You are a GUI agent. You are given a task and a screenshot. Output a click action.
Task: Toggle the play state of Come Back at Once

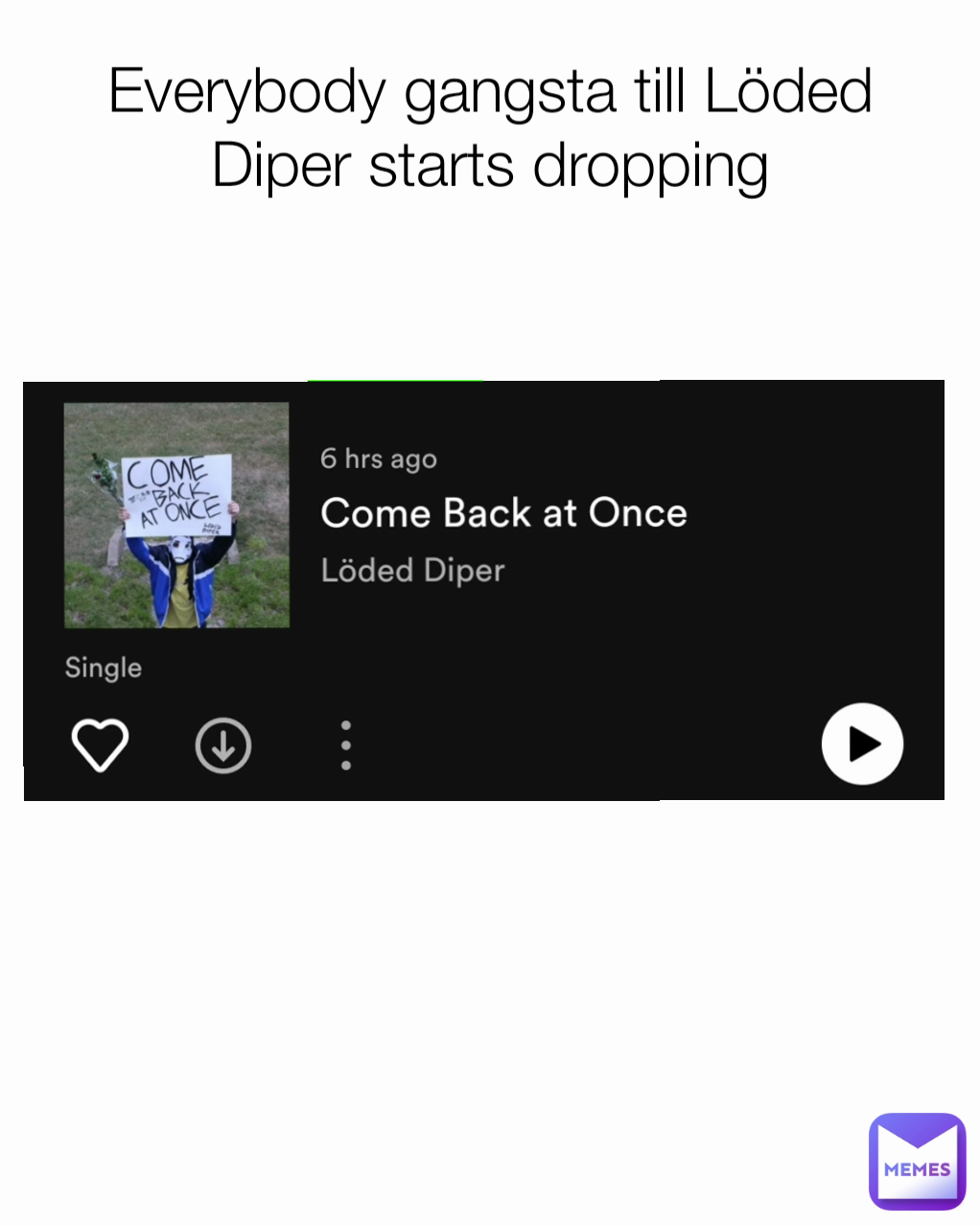point(861,743)
